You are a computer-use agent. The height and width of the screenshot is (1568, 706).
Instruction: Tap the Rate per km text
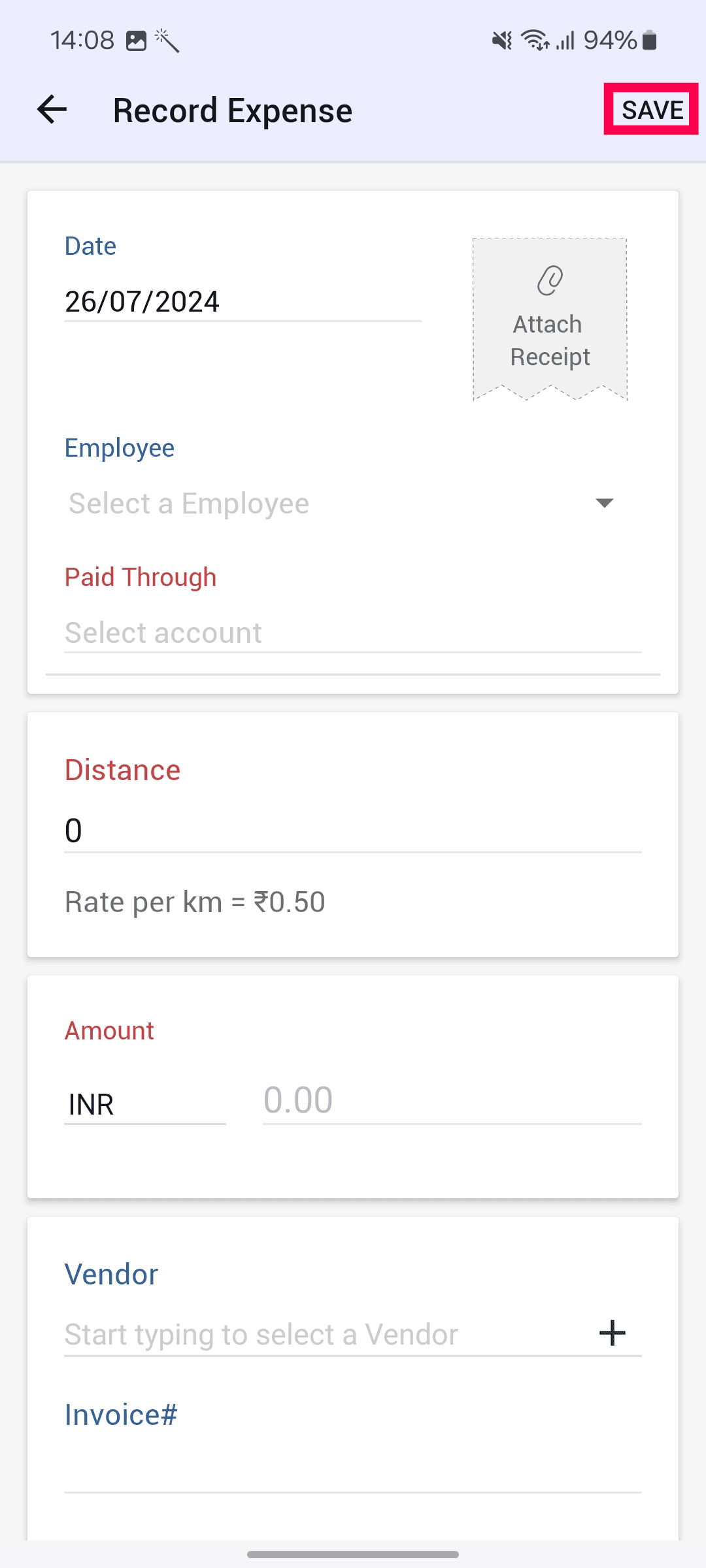pos(195,901)
